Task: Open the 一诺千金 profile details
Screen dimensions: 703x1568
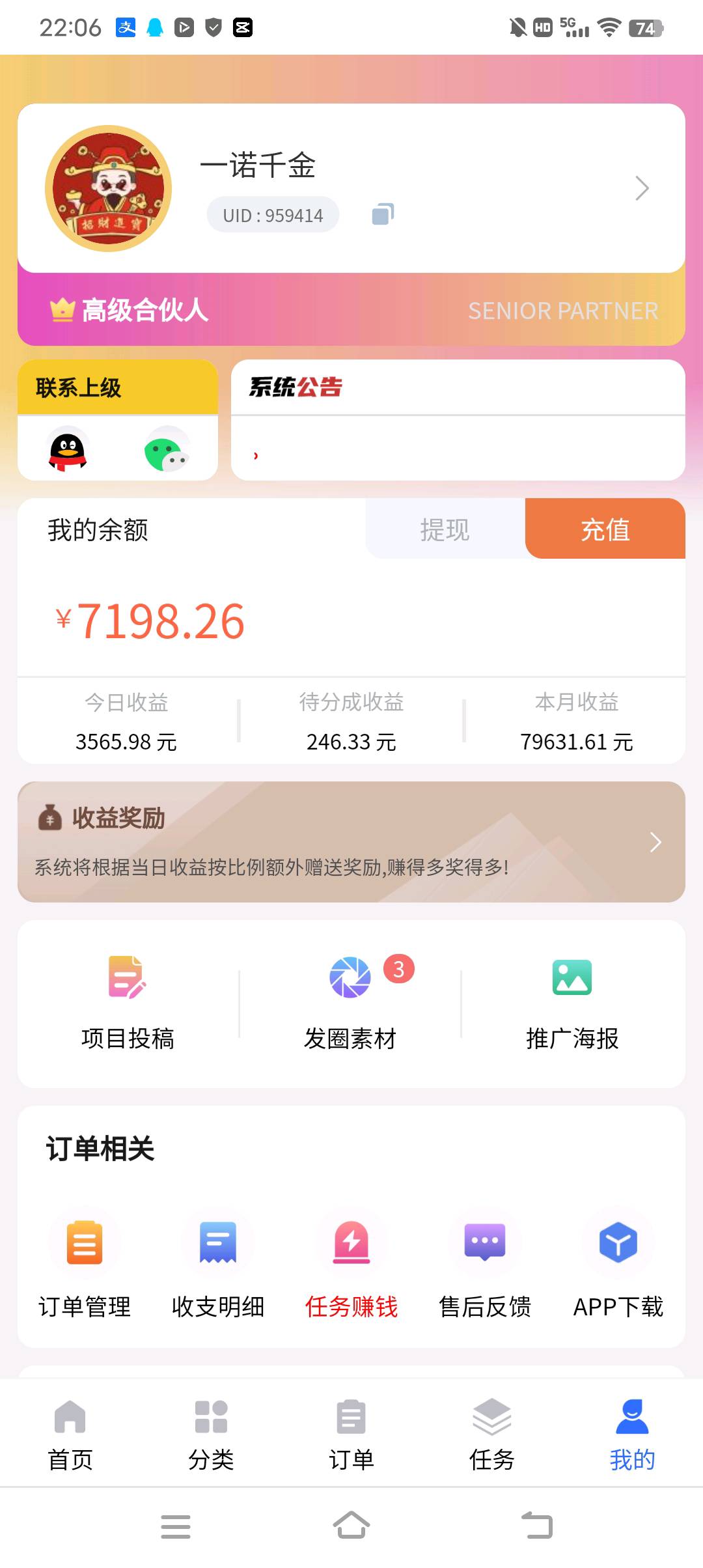Action: [x=641, y=188]
